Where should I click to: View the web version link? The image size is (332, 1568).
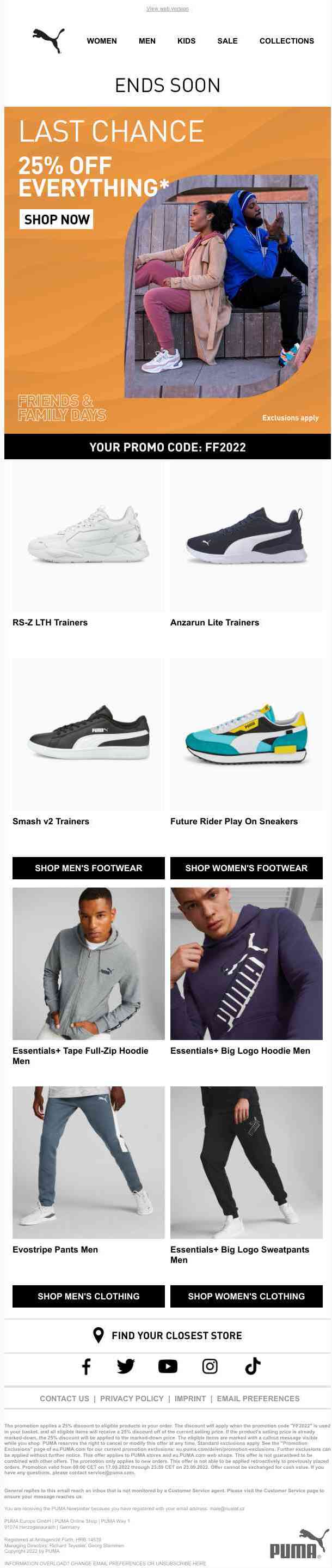point(167,9)
